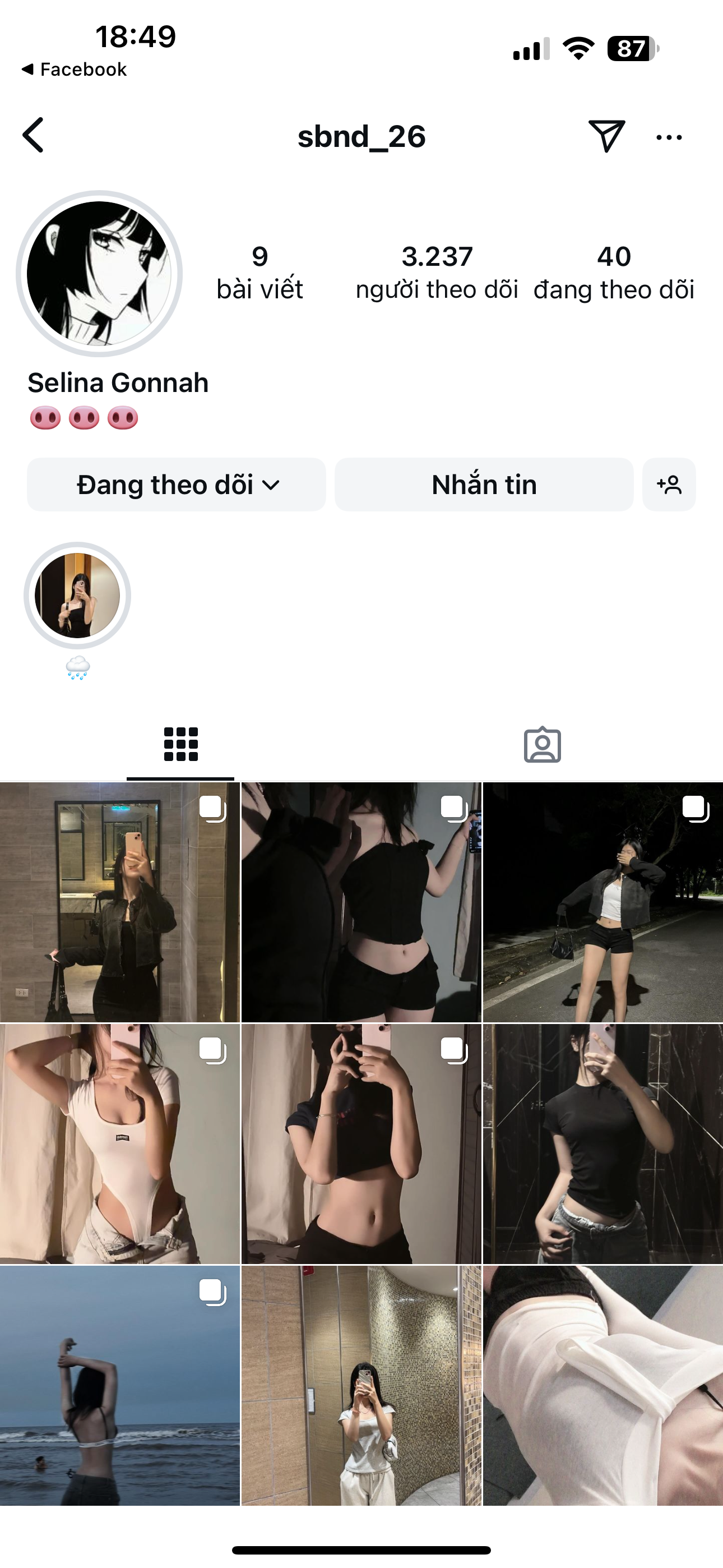
Task: Open the 3.237 người theo dõi list
Action: (437, 272)
